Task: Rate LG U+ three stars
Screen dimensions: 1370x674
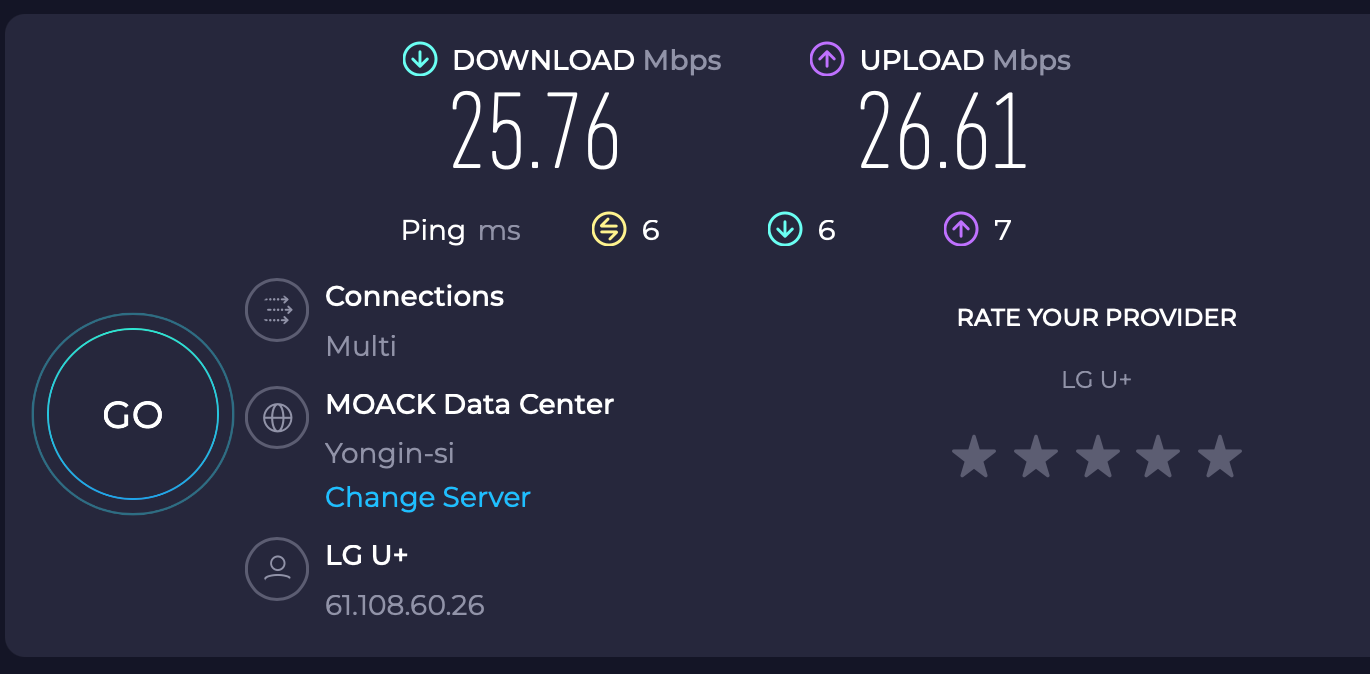Action: point(1097,457)
